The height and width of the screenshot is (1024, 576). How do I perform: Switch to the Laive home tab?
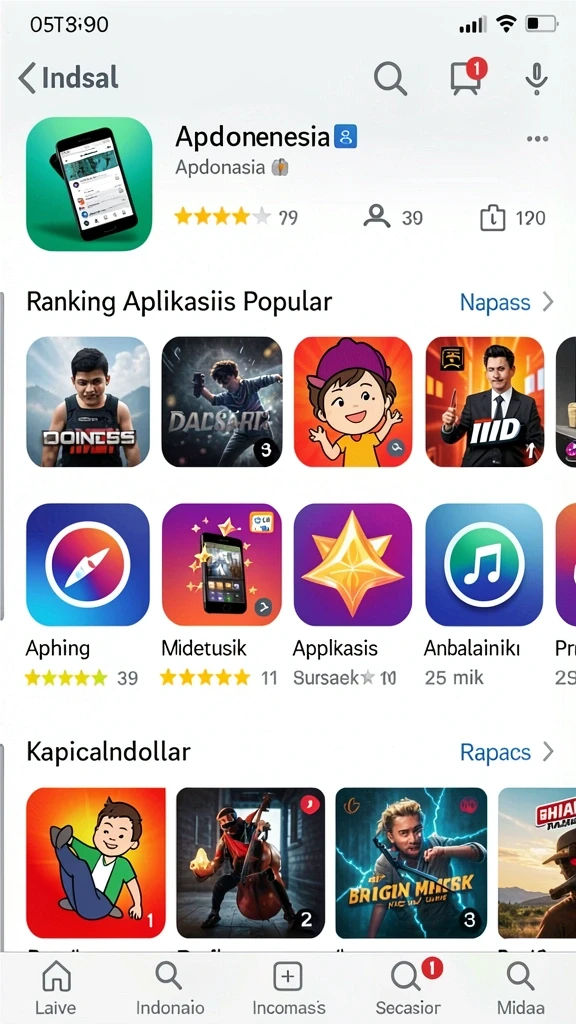coord(56,988)
